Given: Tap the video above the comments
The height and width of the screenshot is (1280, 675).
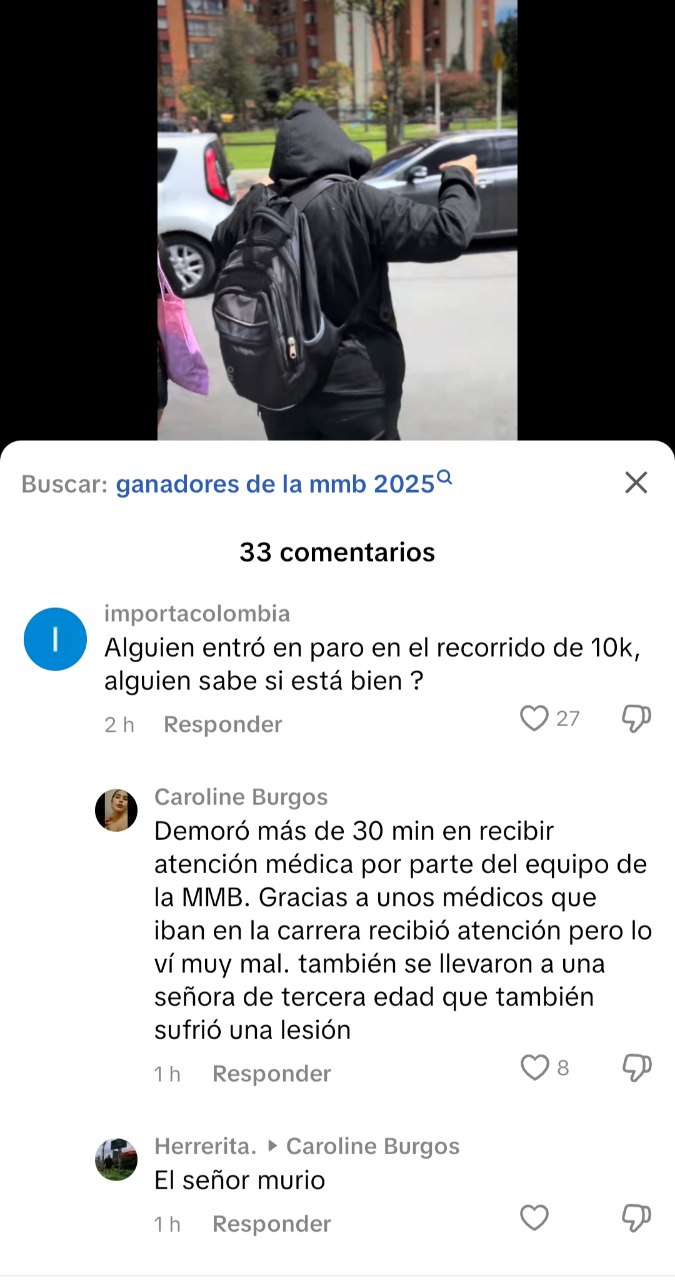Looking at the screenshot, I should (x=337, y=220).
